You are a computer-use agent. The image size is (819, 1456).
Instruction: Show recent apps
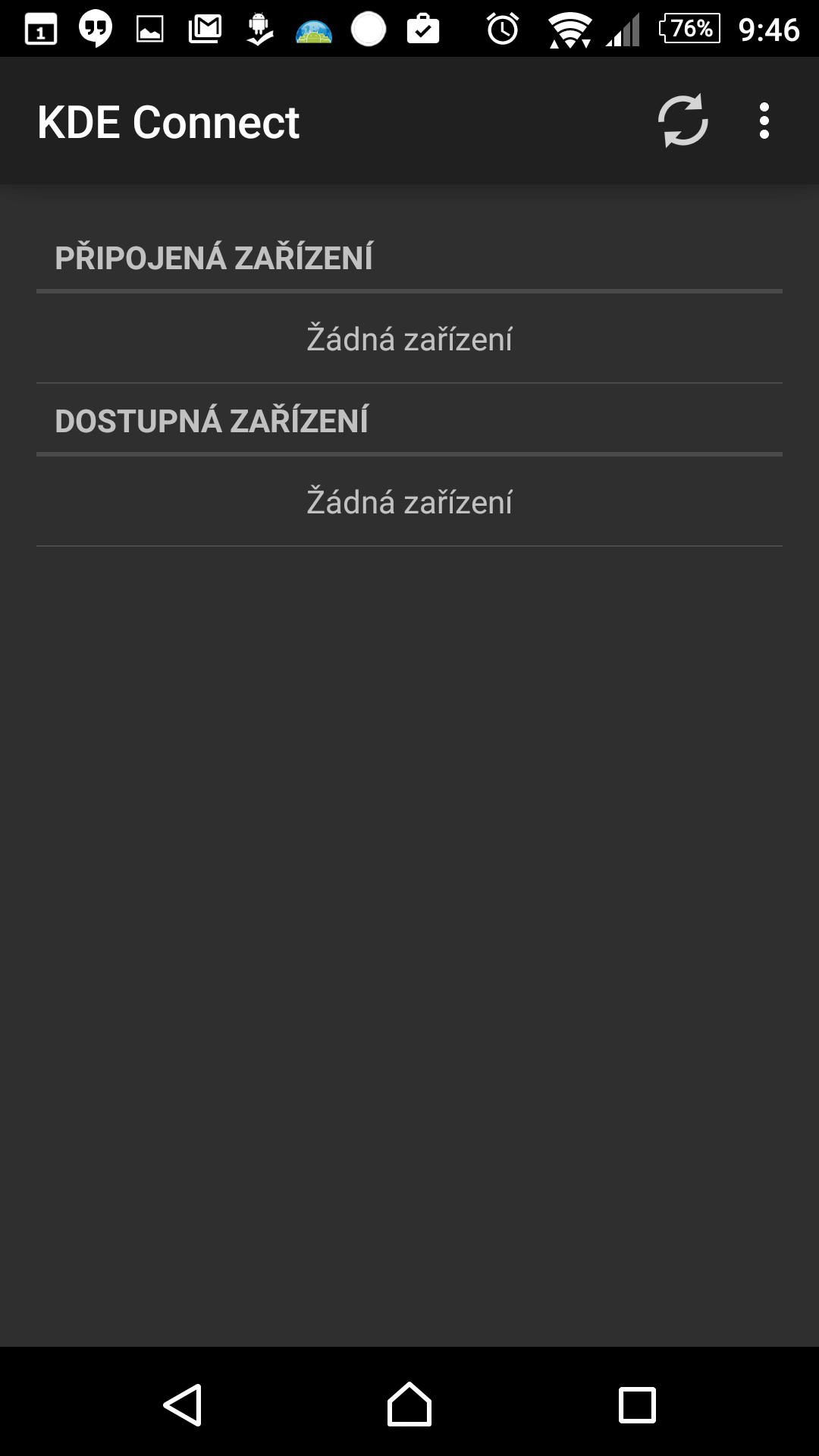[637, 1405]
